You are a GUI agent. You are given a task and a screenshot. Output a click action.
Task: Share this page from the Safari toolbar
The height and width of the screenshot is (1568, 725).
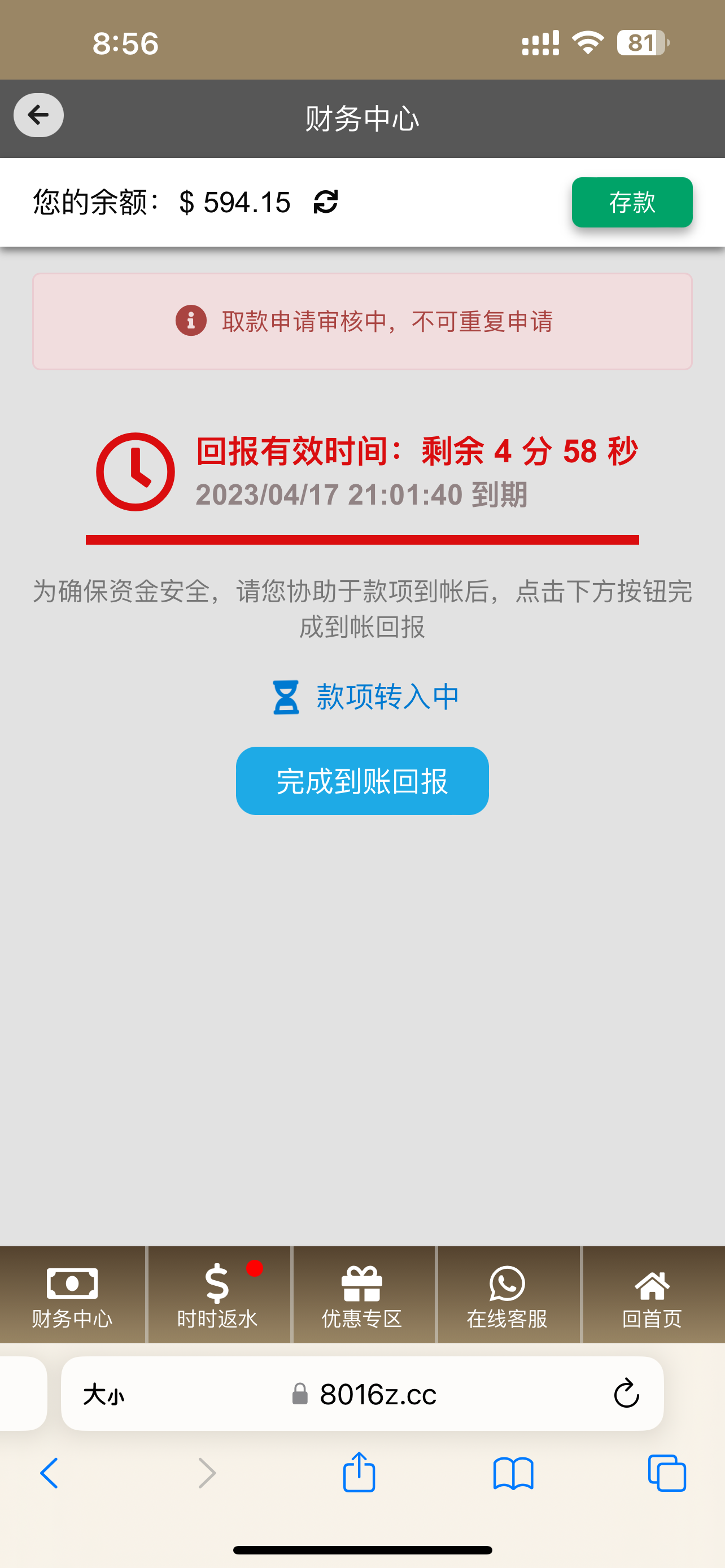click(359, 1474)
